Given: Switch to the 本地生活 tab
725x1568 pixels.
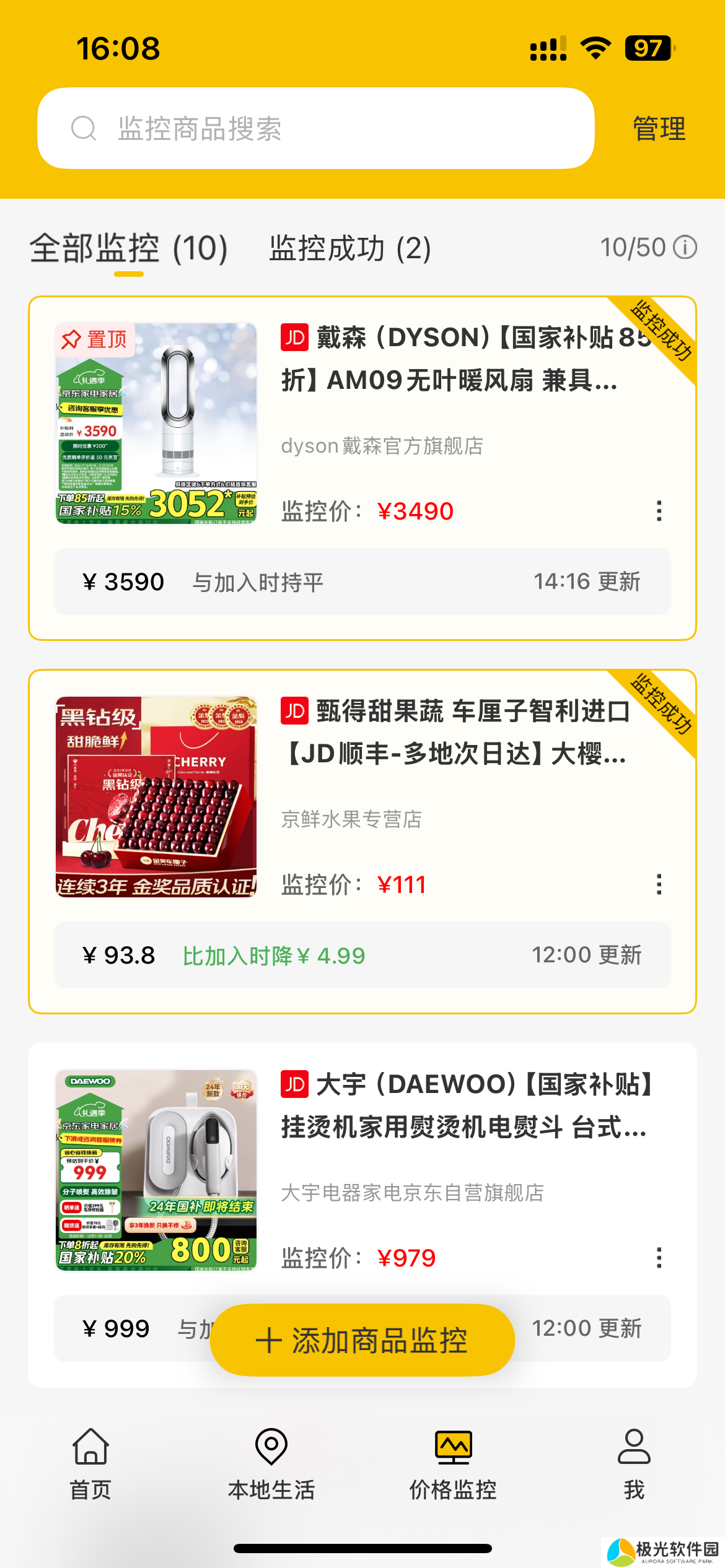Looking at the screenshot, I should click(271, 1464).
